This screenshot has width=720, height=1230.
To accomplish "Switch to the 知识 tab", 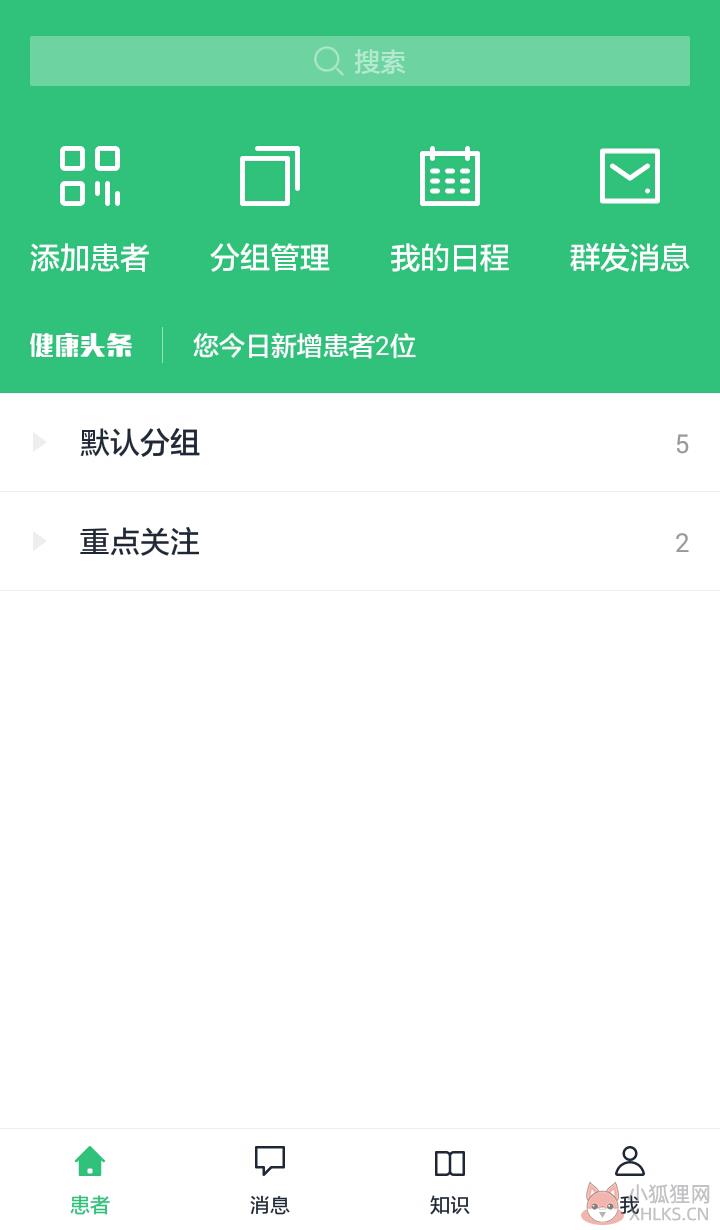I will 450,1180.
